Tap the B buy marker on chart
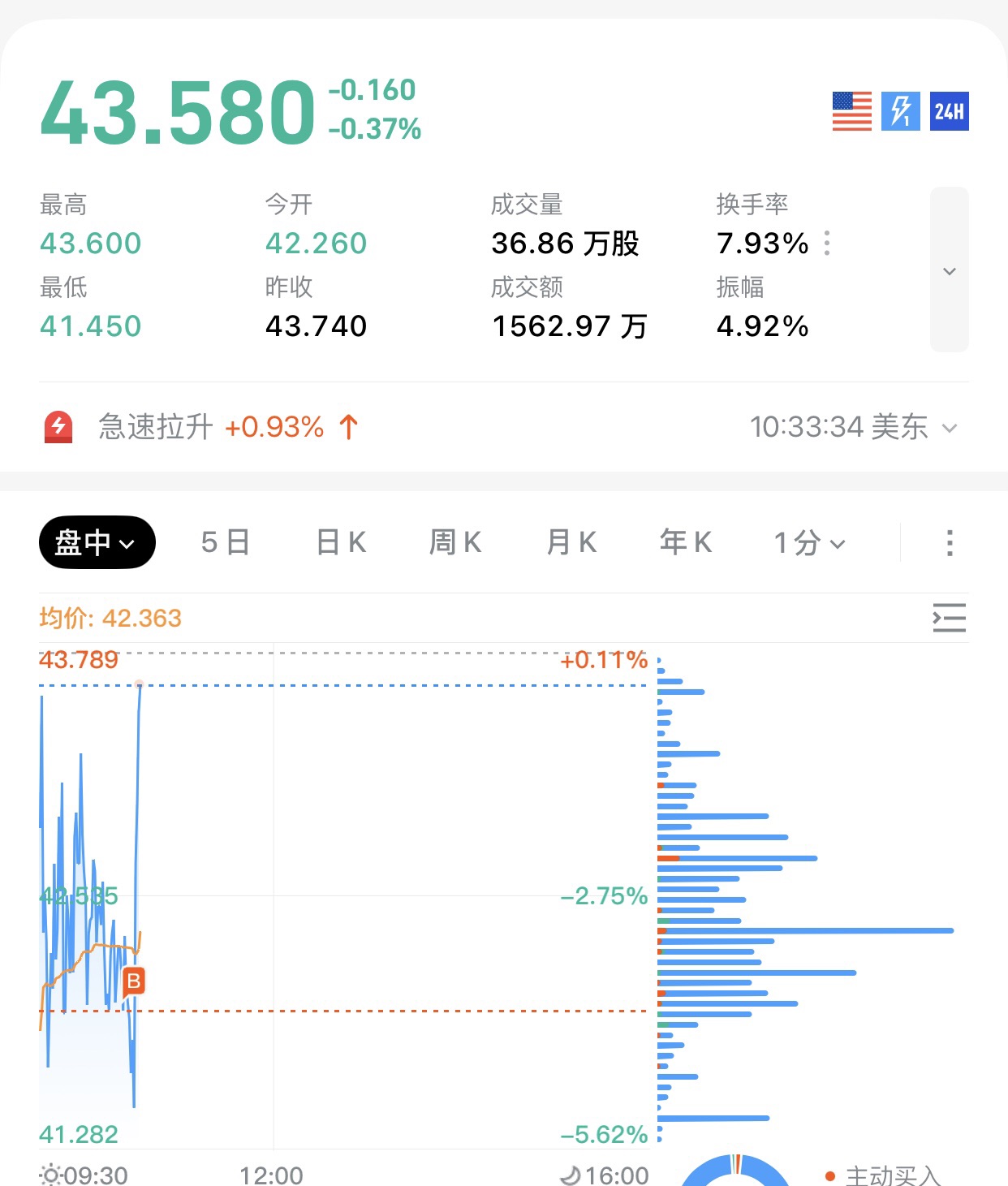The height and width of the screenshot is (1186, 1008). point(134,981)
